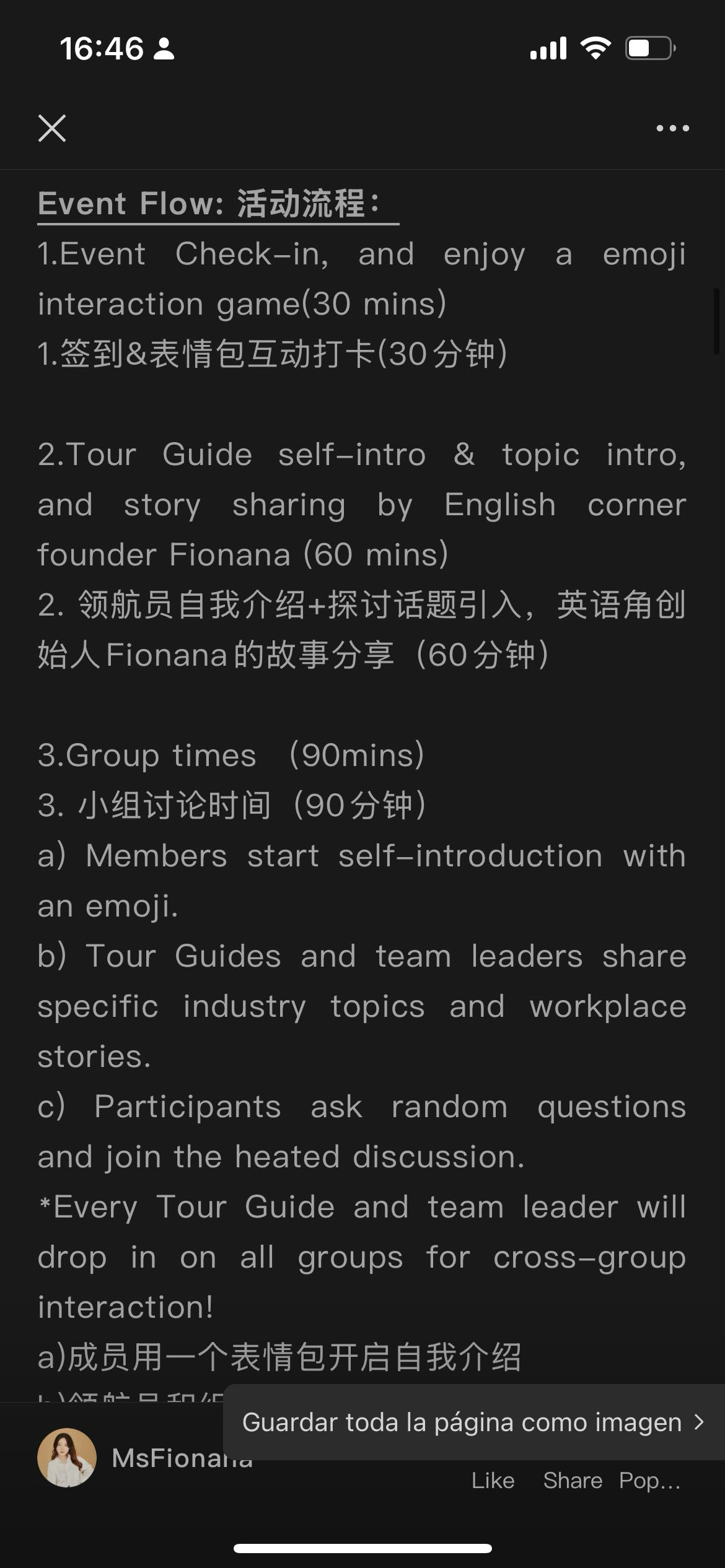
Task: Open MsFionana's profile avatar
Action: tap(67, 1458)
